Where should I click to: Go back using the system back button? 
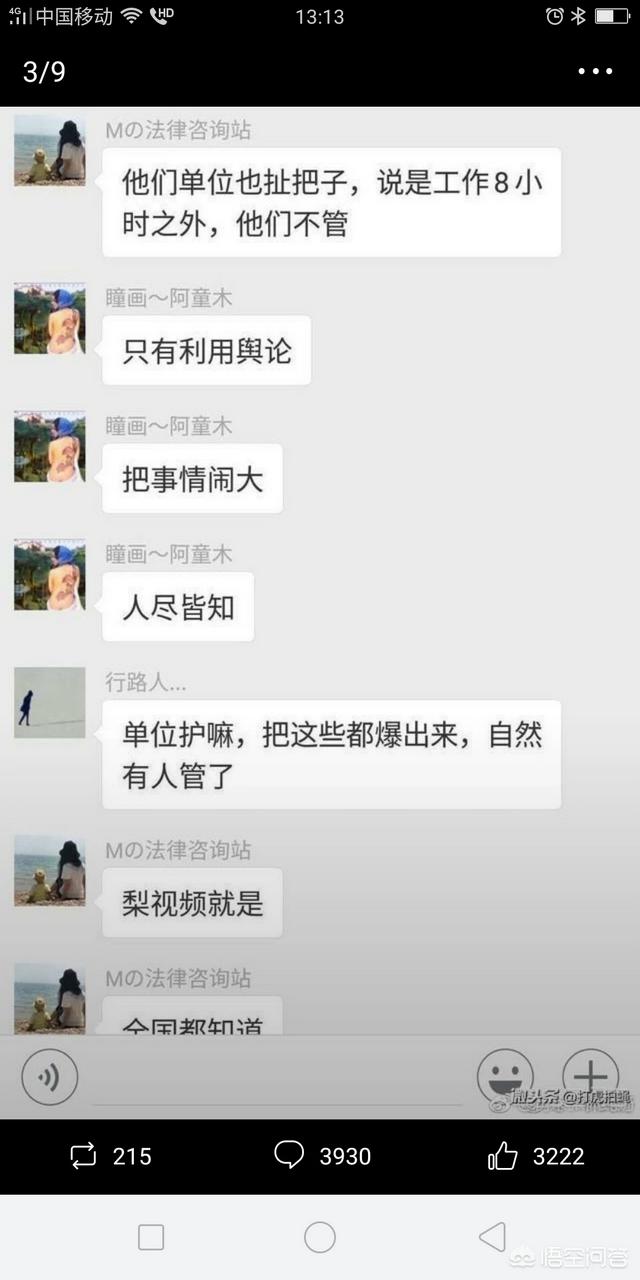(x=492, y=1237)
